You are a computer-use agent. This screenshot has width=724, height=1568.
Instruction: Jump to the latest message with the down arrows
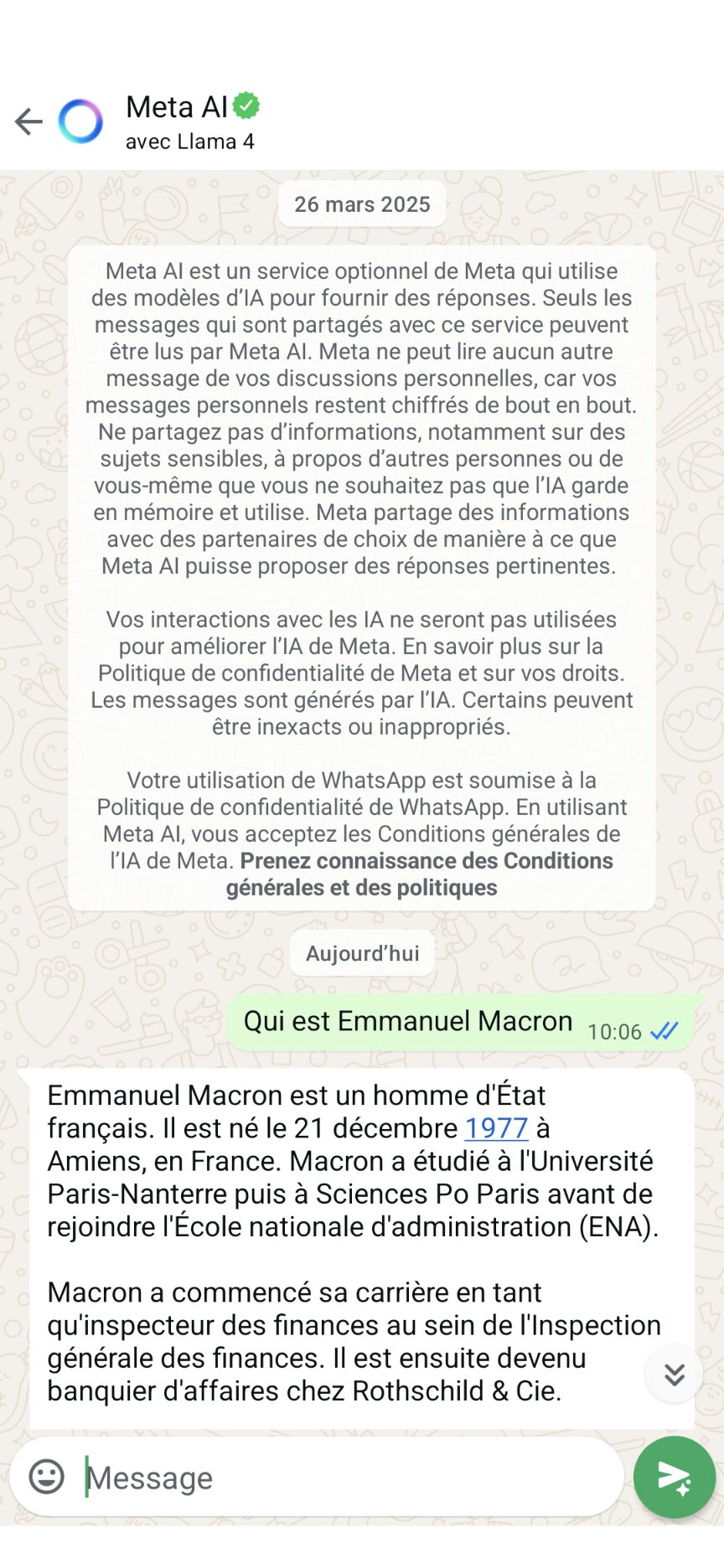(x=675, y=1374)
